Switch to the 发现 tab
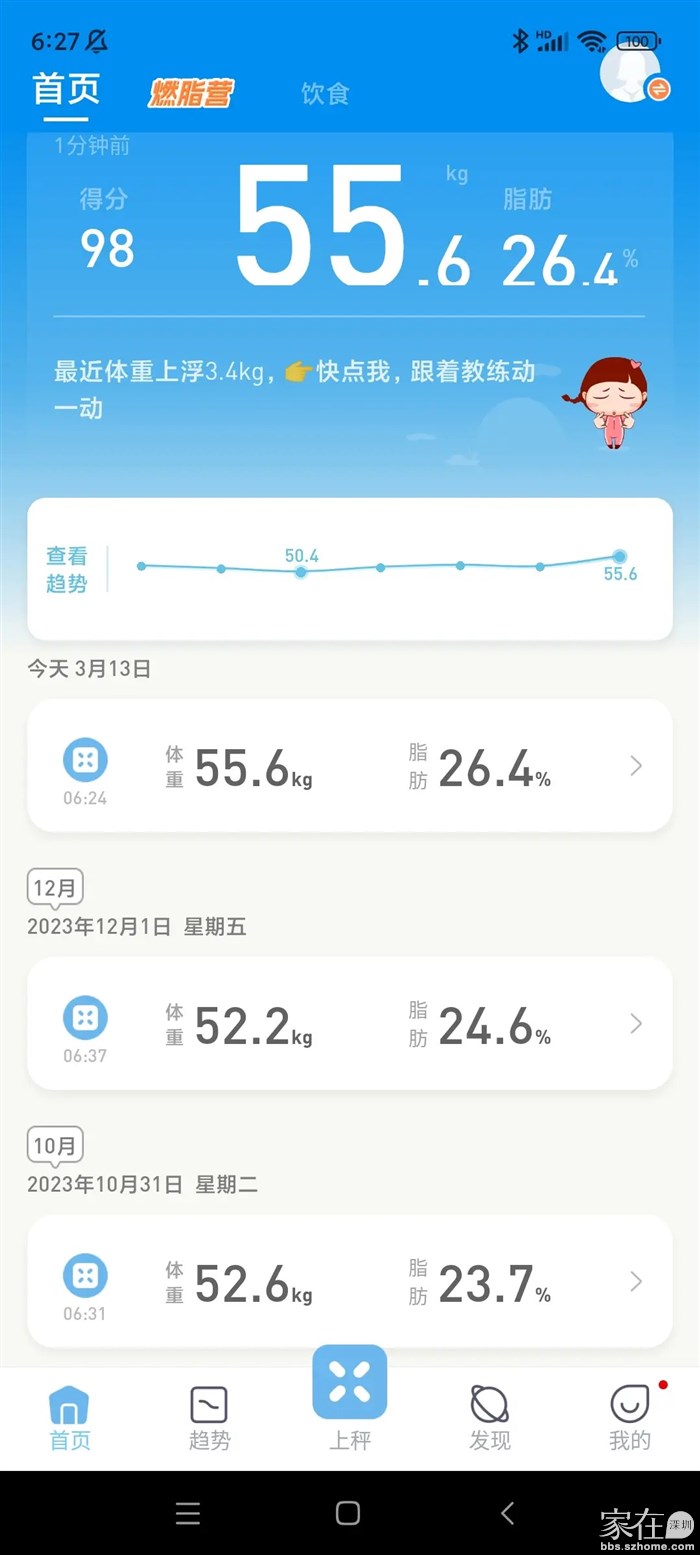Screen dimensions: 700x1555 [x=490, y=1417]
